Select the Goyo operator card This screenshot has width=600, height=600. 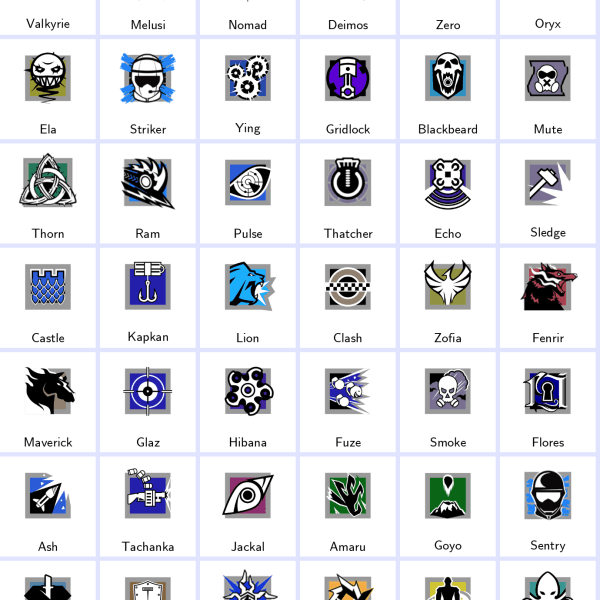pos(448,504)
